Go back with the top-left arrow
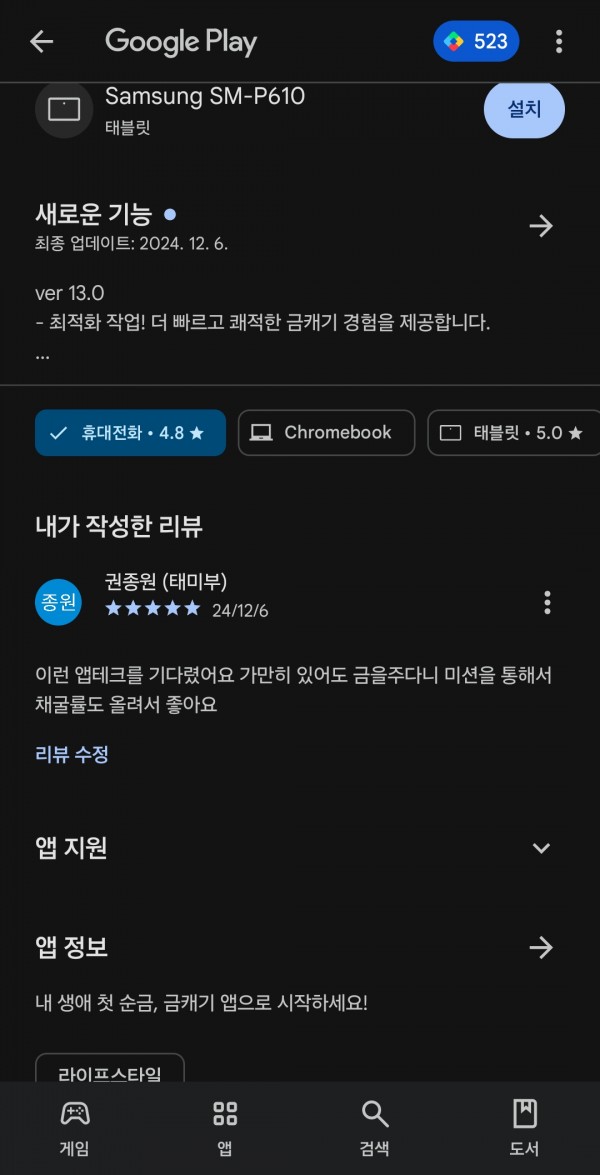The height and width of the screenshot is (1175, 600). click(41, 41)
